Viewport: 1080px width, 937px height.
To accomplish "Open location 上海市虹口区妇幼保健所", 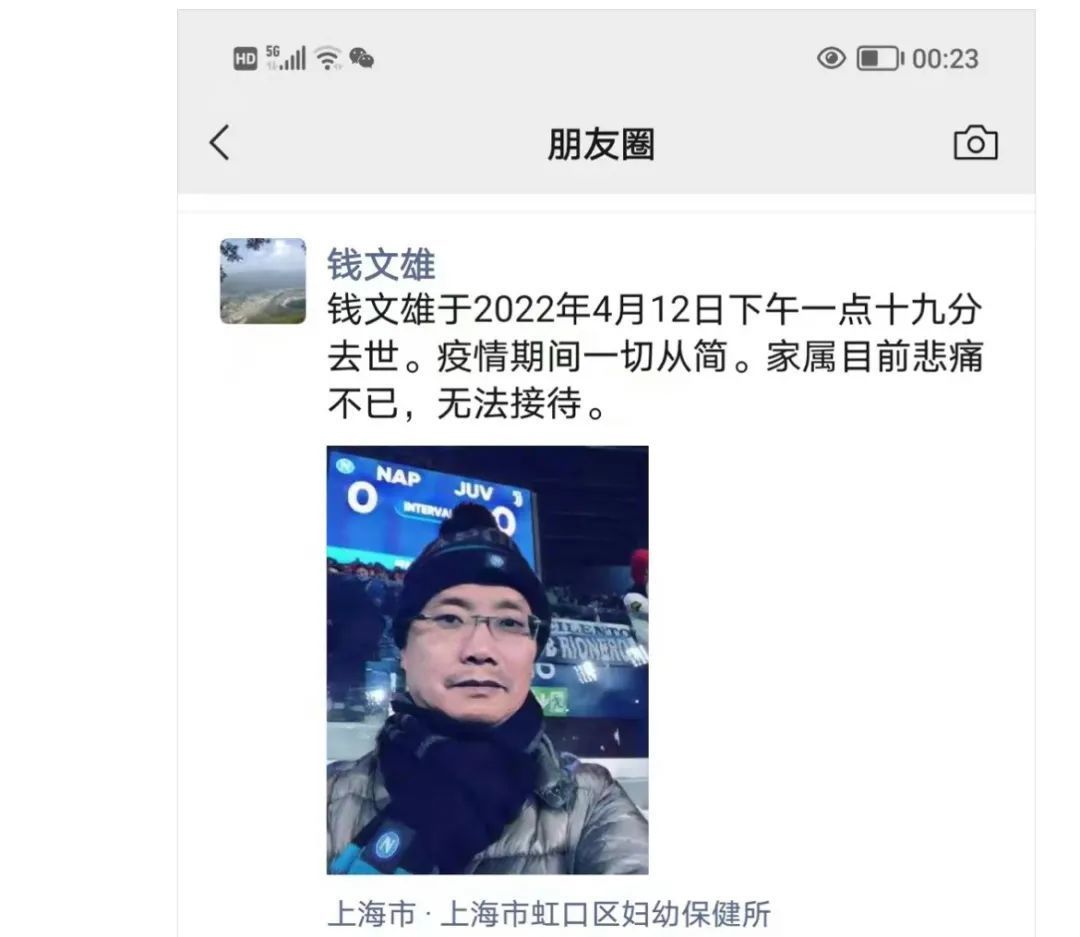I will pos(549,914).
